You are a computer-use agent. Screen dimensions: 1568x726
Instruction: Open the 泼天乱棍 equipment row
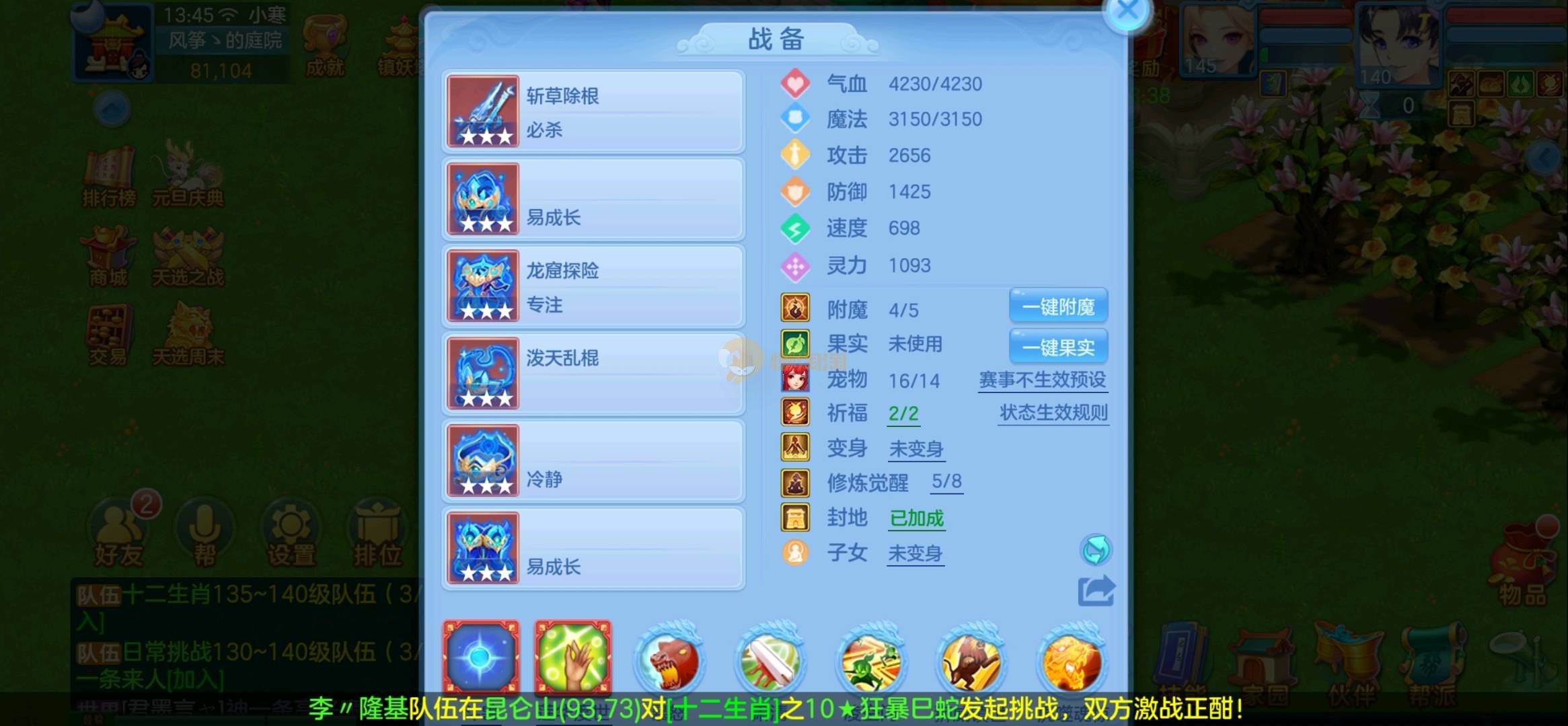point(593,374)
